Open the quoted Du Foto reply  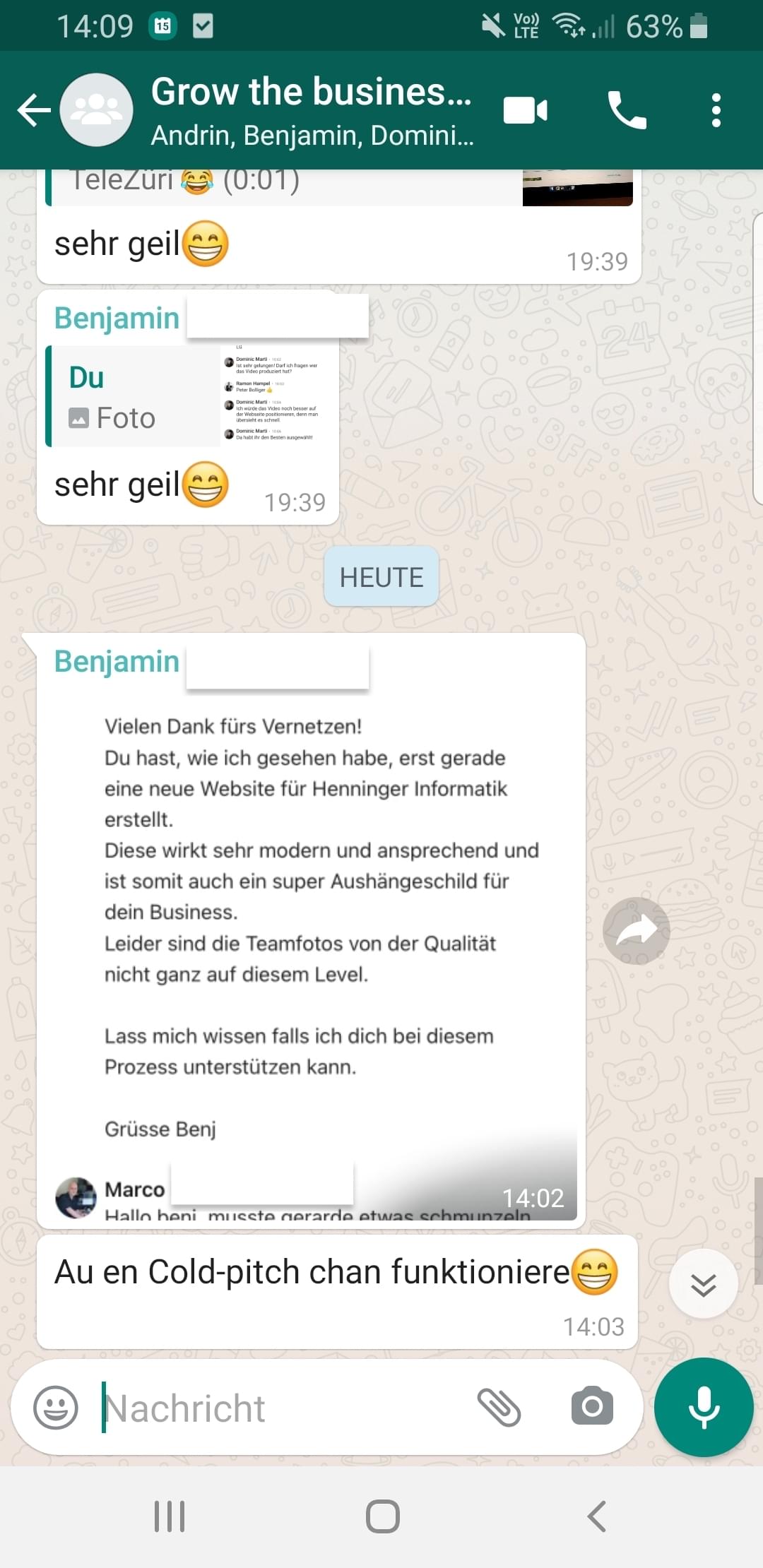191,396
